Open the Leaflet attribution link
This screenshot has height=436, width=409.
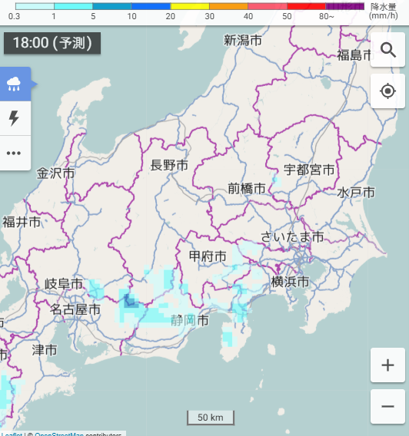[12, 434]
